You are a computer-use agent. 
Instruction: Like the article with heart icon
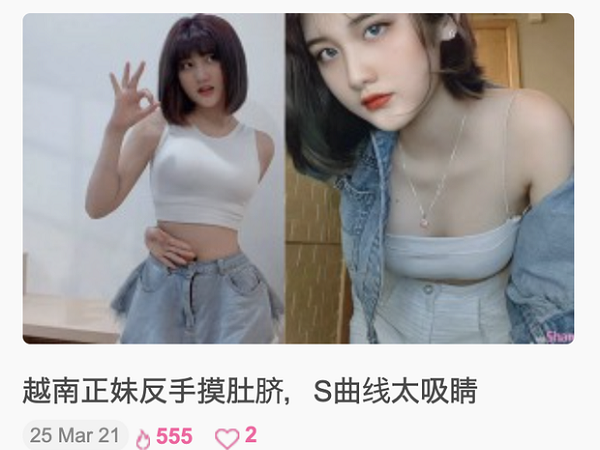[228, 437]
